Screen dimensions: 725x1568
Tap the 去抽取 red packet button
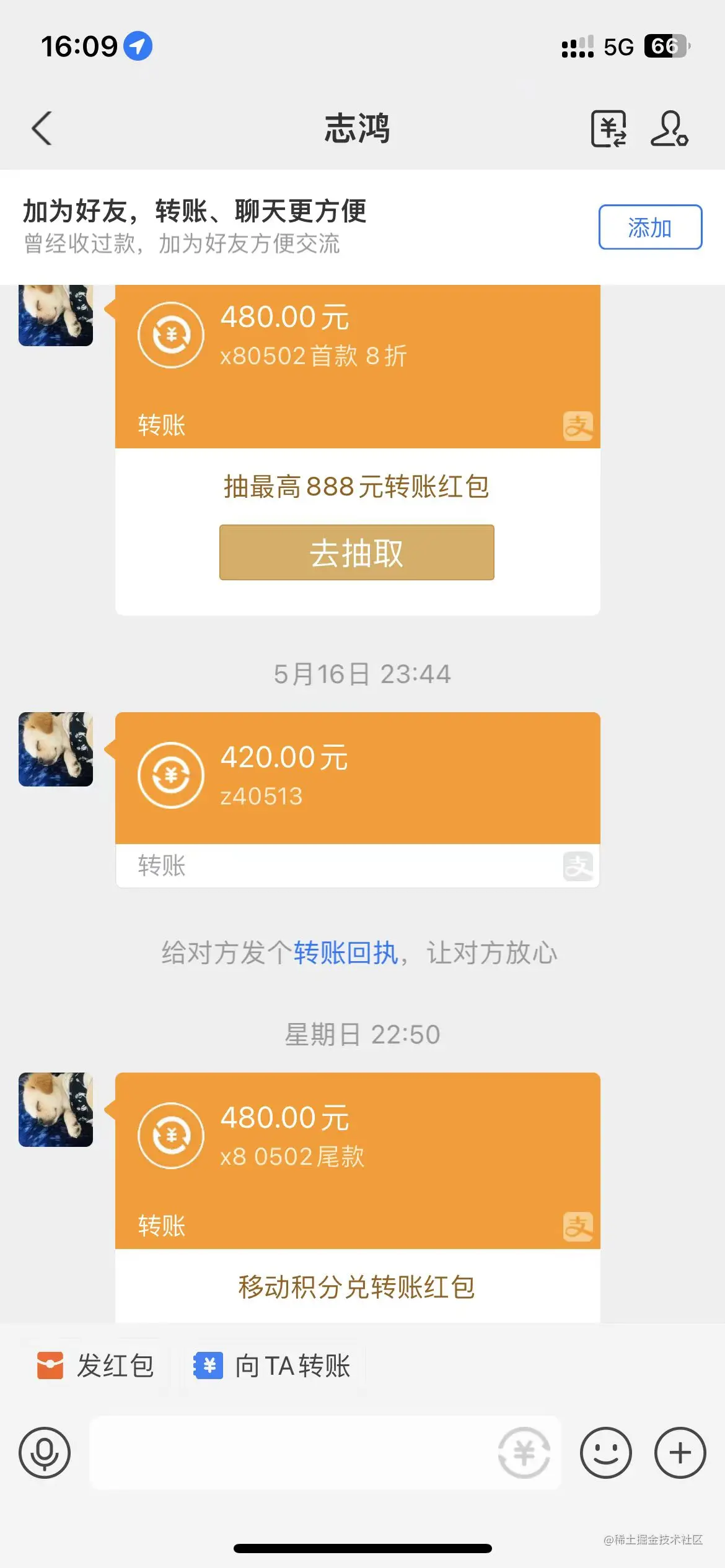356,552
